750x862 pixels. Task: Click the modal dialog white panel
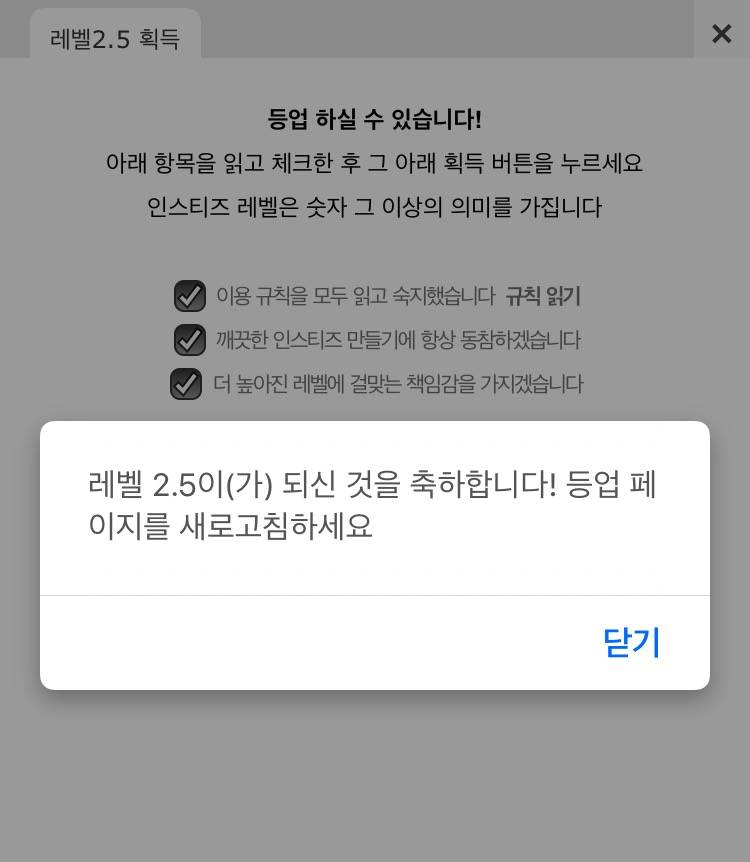point(375,555)
